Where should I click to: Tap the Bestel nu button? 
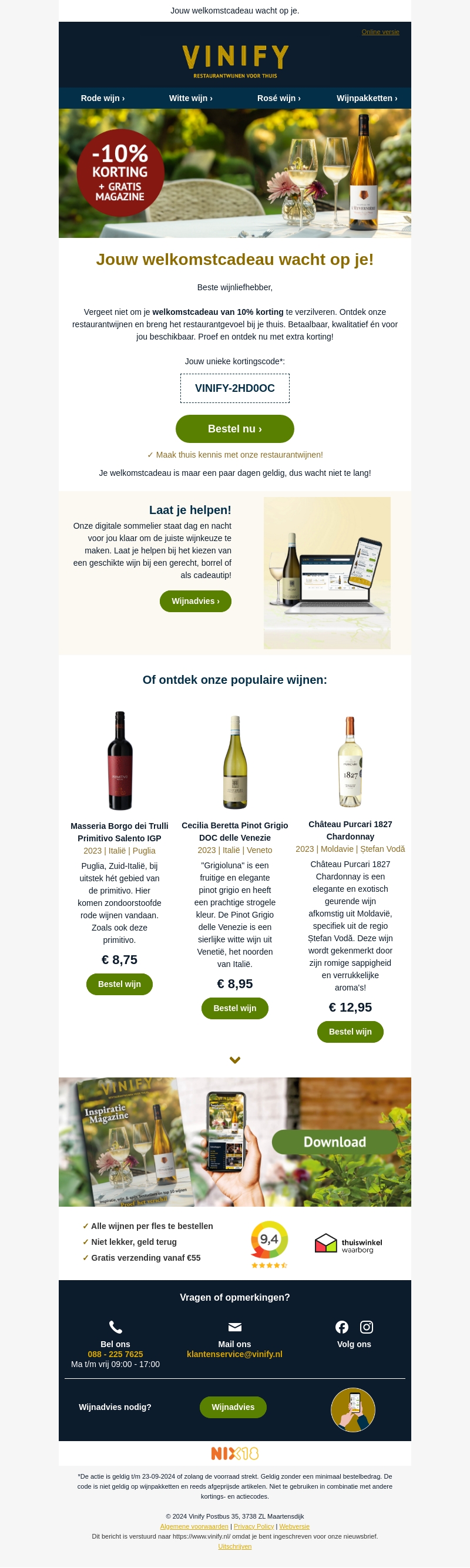(234, 428)
